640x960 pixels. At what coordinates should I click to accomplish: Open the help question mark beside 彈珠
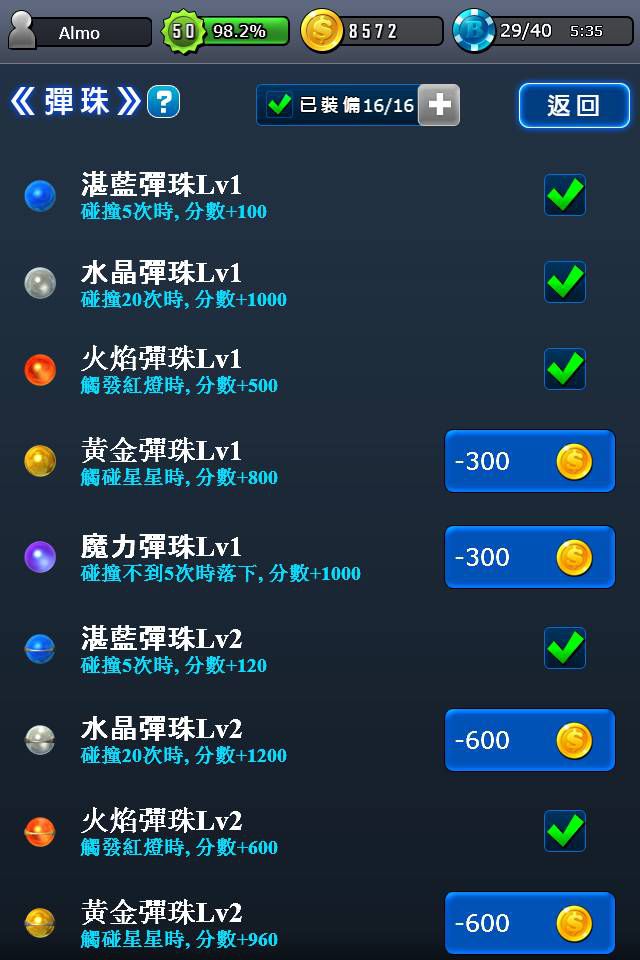tap(163, 102)
